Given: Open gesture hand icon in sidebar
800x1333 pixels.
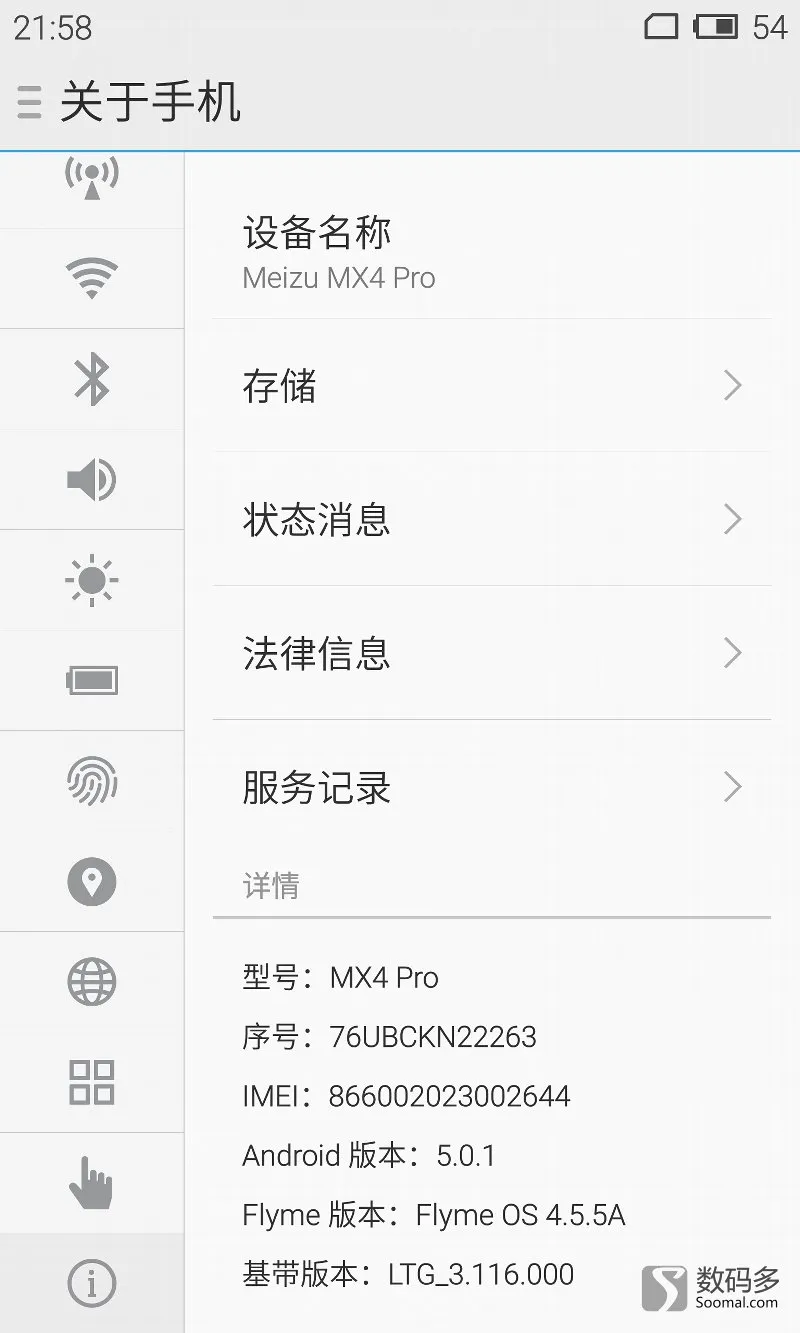Looking at the screenshot, I should pos(92,1183).
